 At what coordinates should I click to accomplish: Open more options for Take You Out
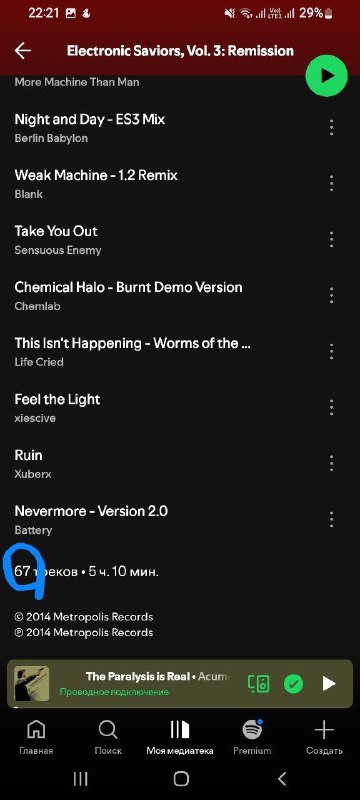tap(331, 239)
